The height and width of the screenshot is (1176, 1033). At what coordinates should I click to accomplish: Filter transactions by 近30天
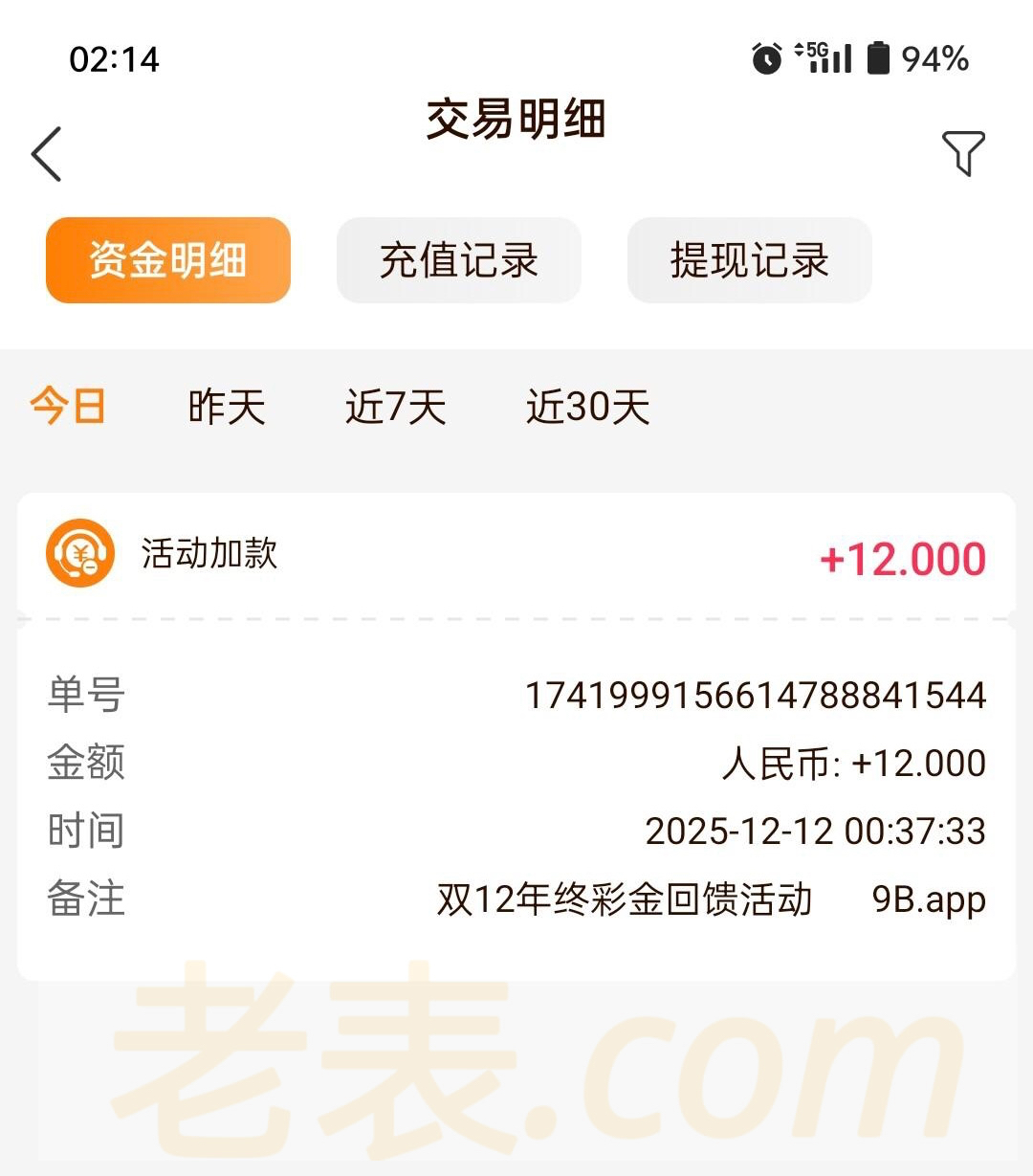(587, 407)
